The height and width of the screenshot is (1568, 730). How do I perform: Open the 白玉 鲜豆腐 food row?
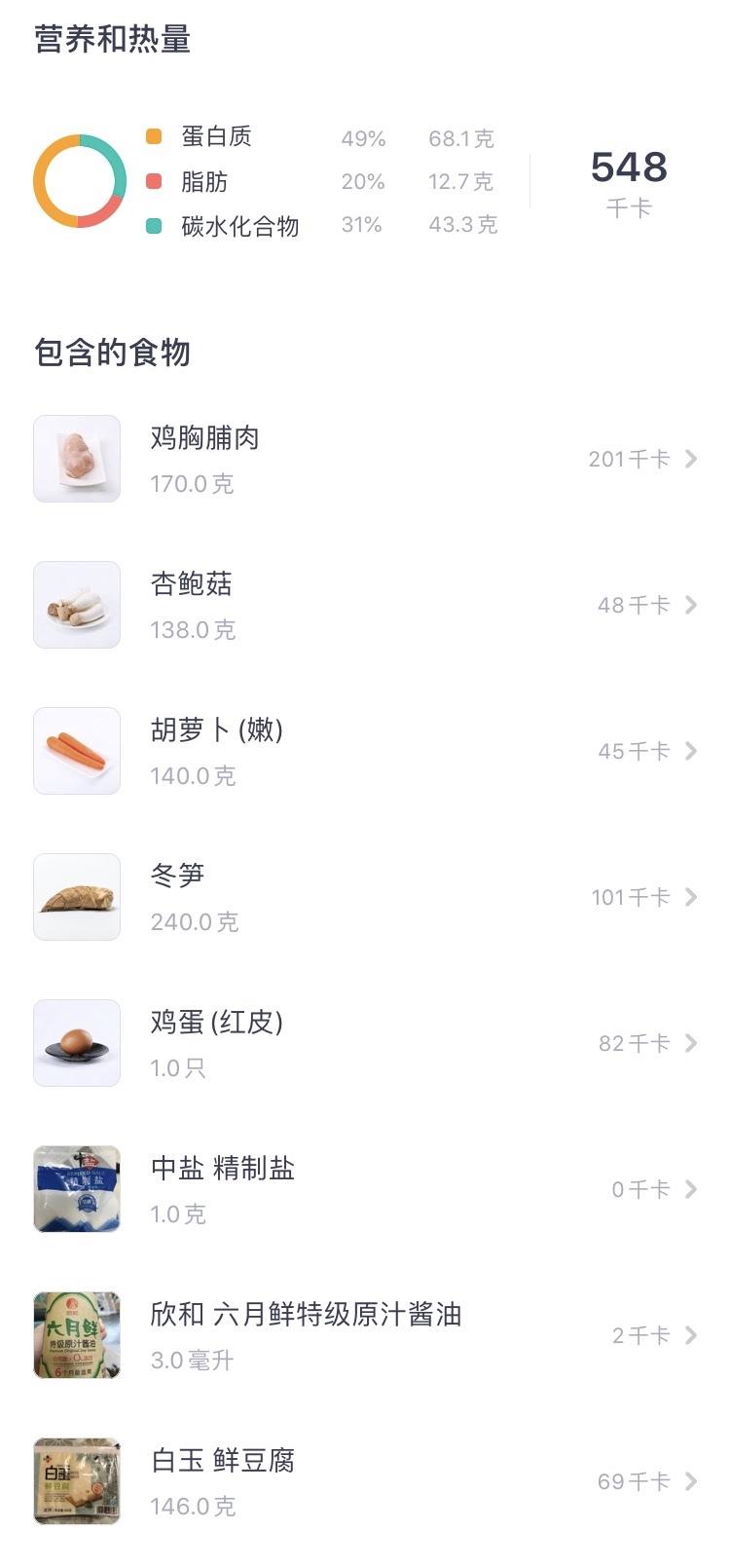pos(365,1481)
